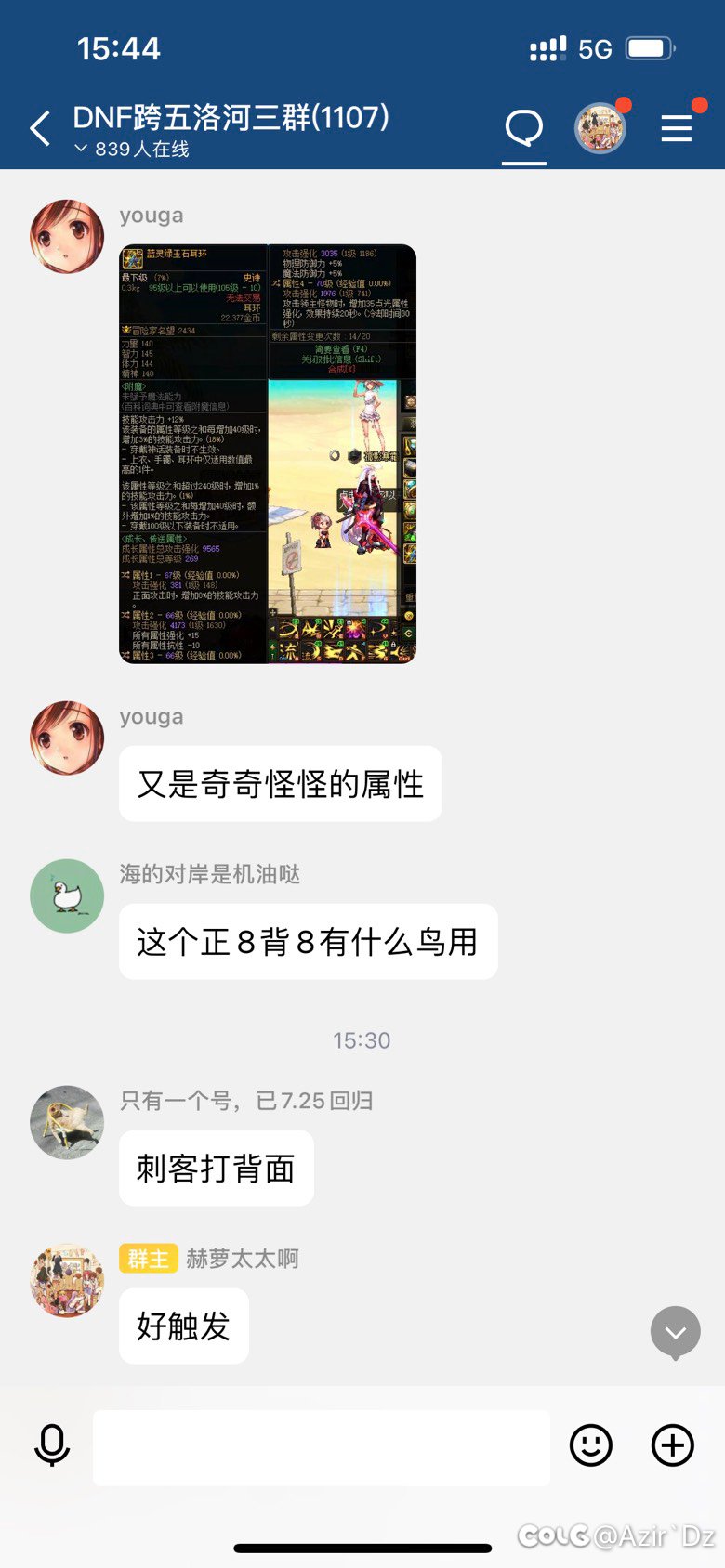Expand the 839人在线 online members list
Viewport: 725px width, 1568px height.
coord(132,149)
